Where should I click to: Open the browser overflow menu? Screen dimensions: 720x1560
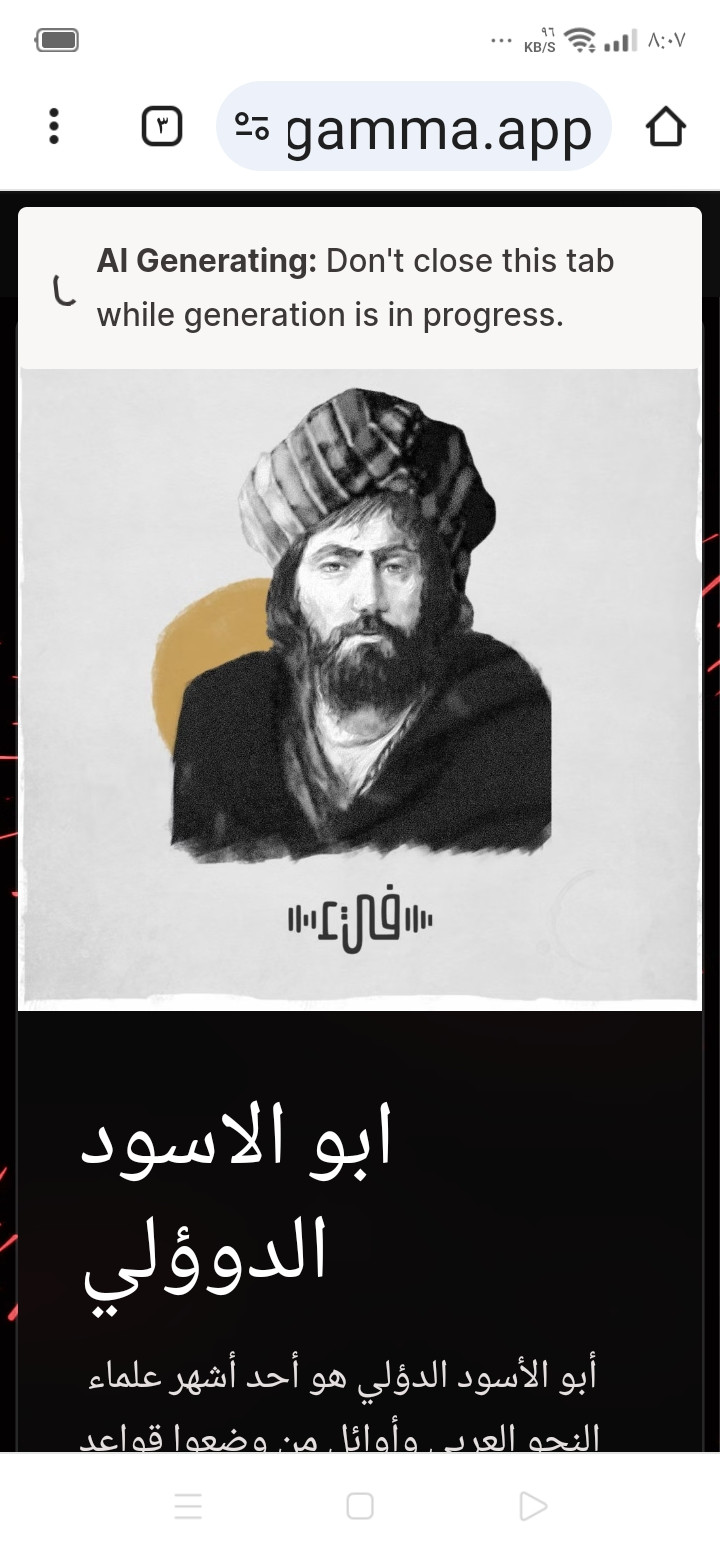click(54, 127)
